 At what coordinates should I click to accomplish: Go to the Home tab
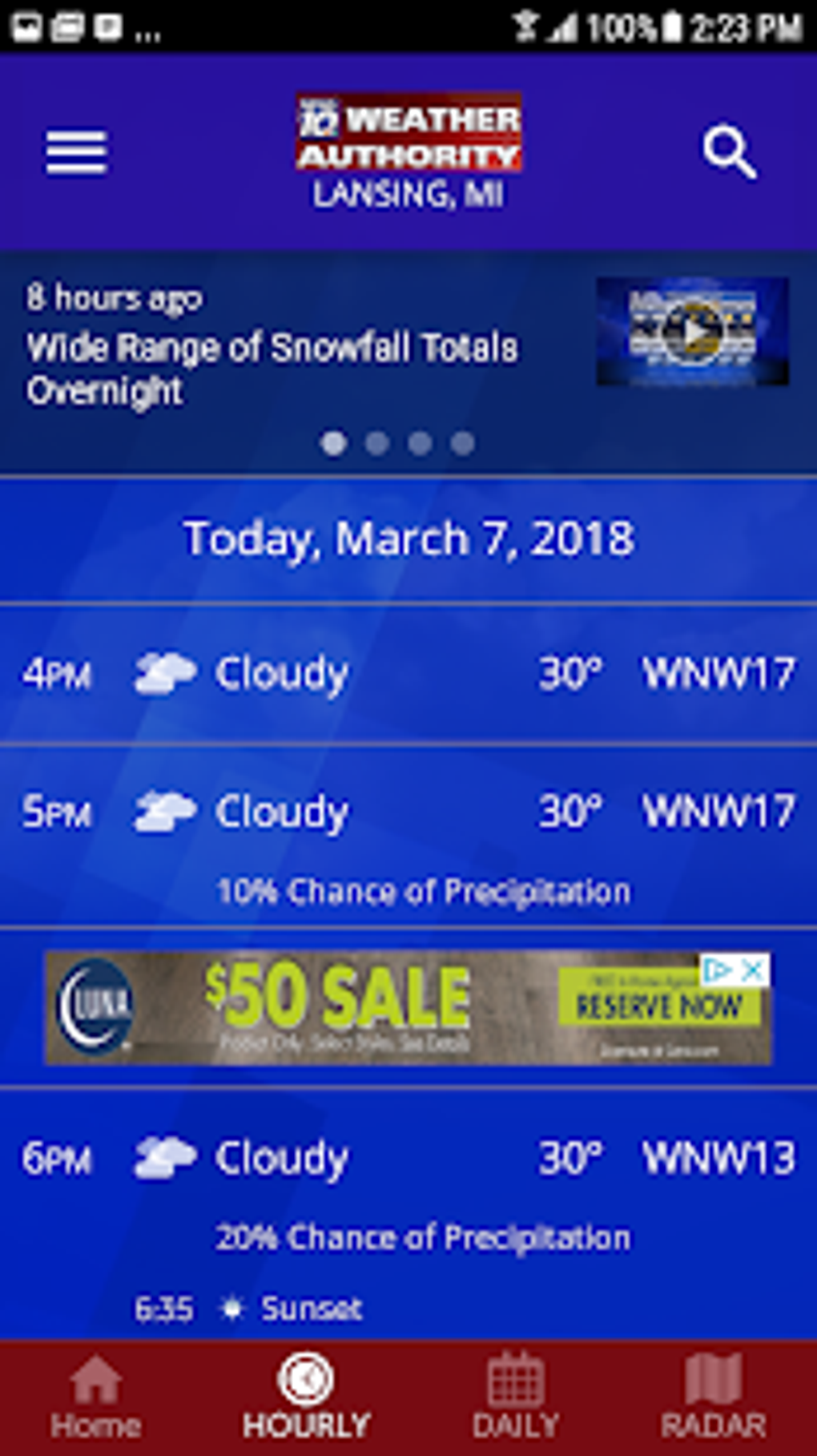point(95,1396)
